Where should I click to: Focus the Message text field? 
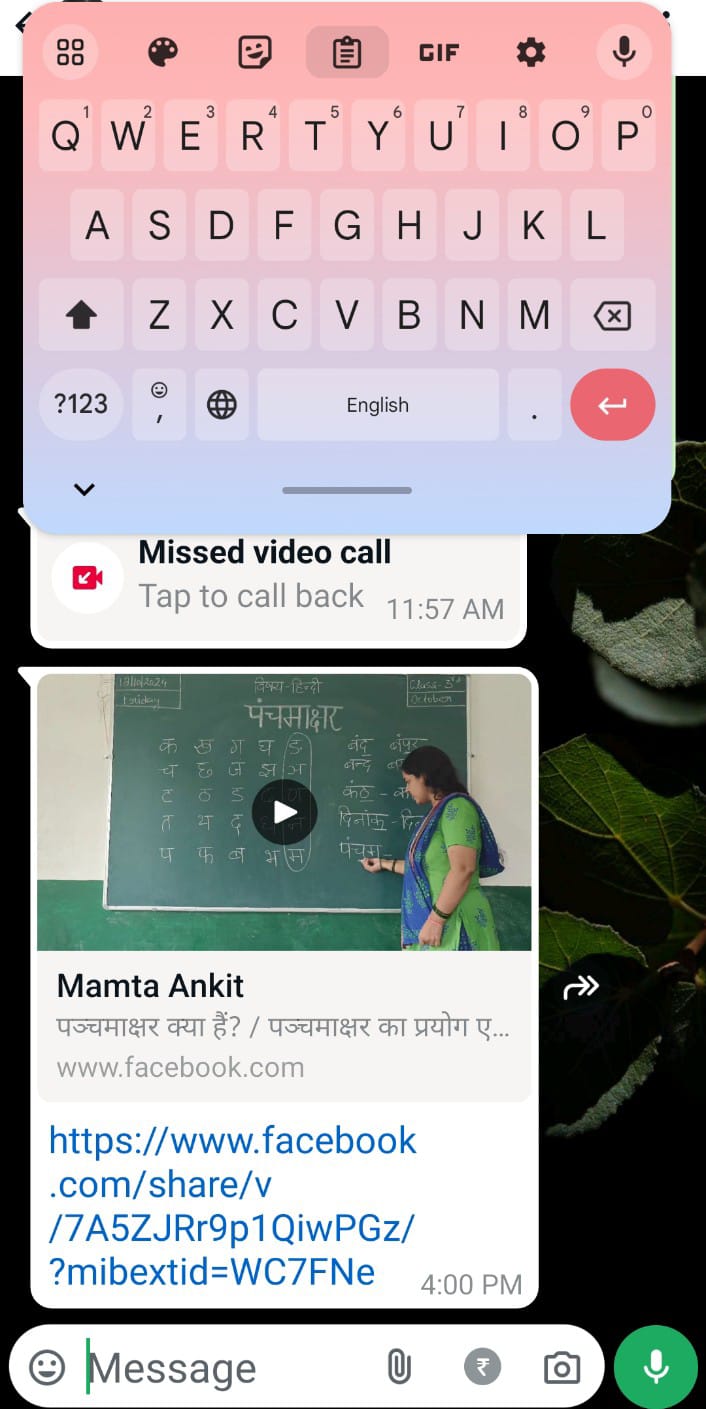(x=230, y=1367)
